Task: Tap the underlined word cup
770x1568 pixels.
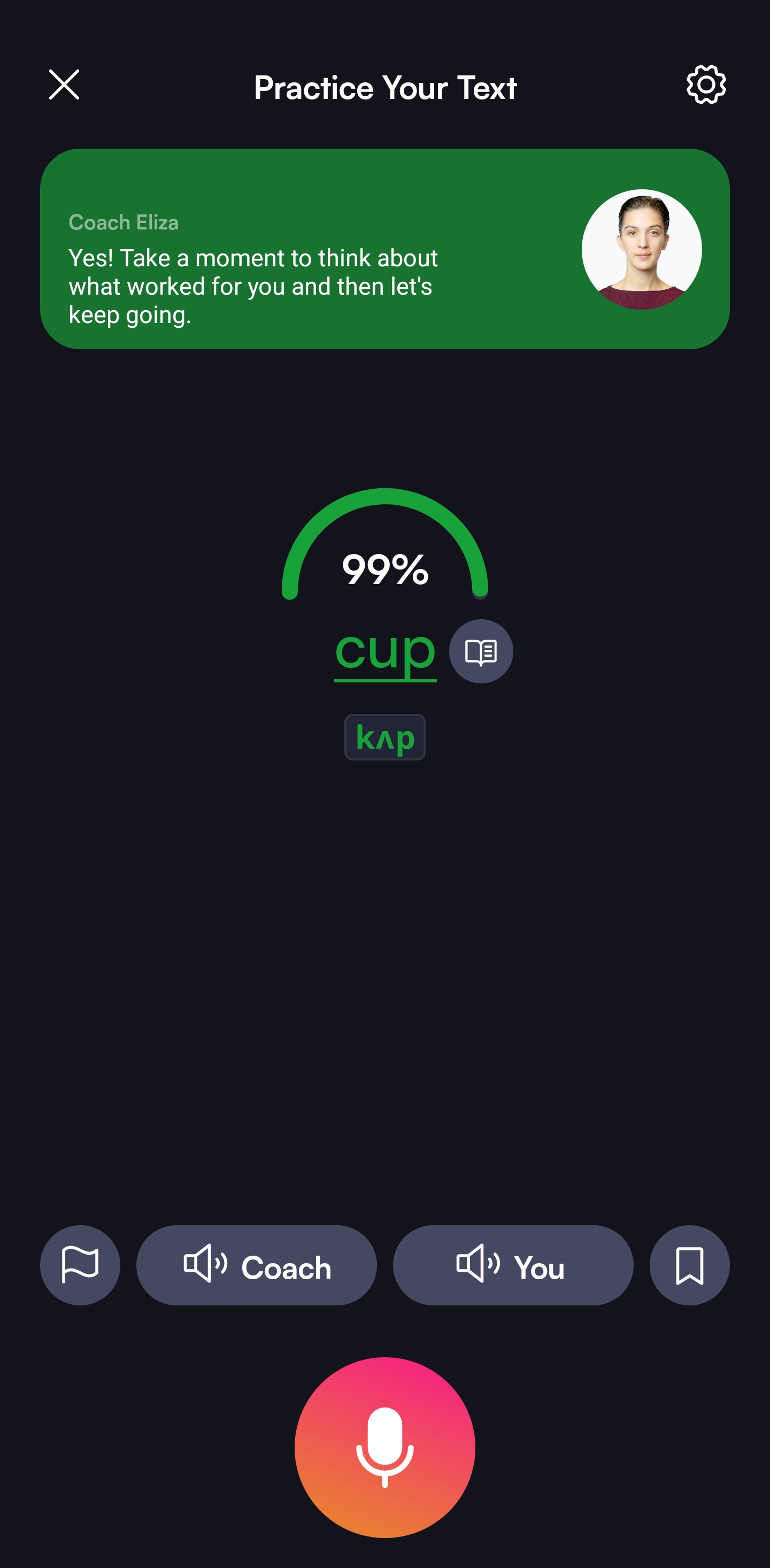Action: (386, 652)
